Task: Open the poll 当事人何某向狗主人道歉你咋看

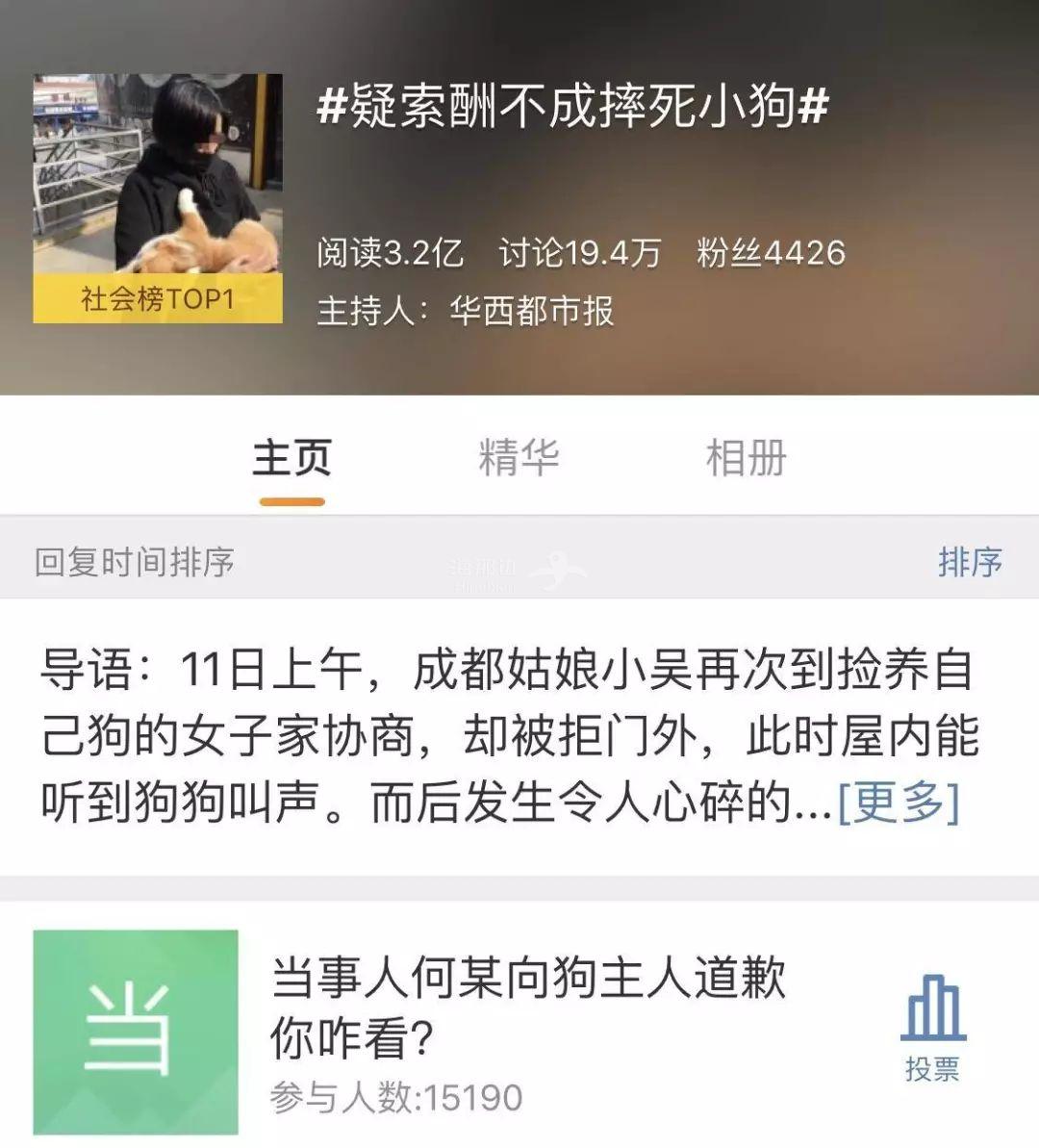Action: coord(527,1008)
